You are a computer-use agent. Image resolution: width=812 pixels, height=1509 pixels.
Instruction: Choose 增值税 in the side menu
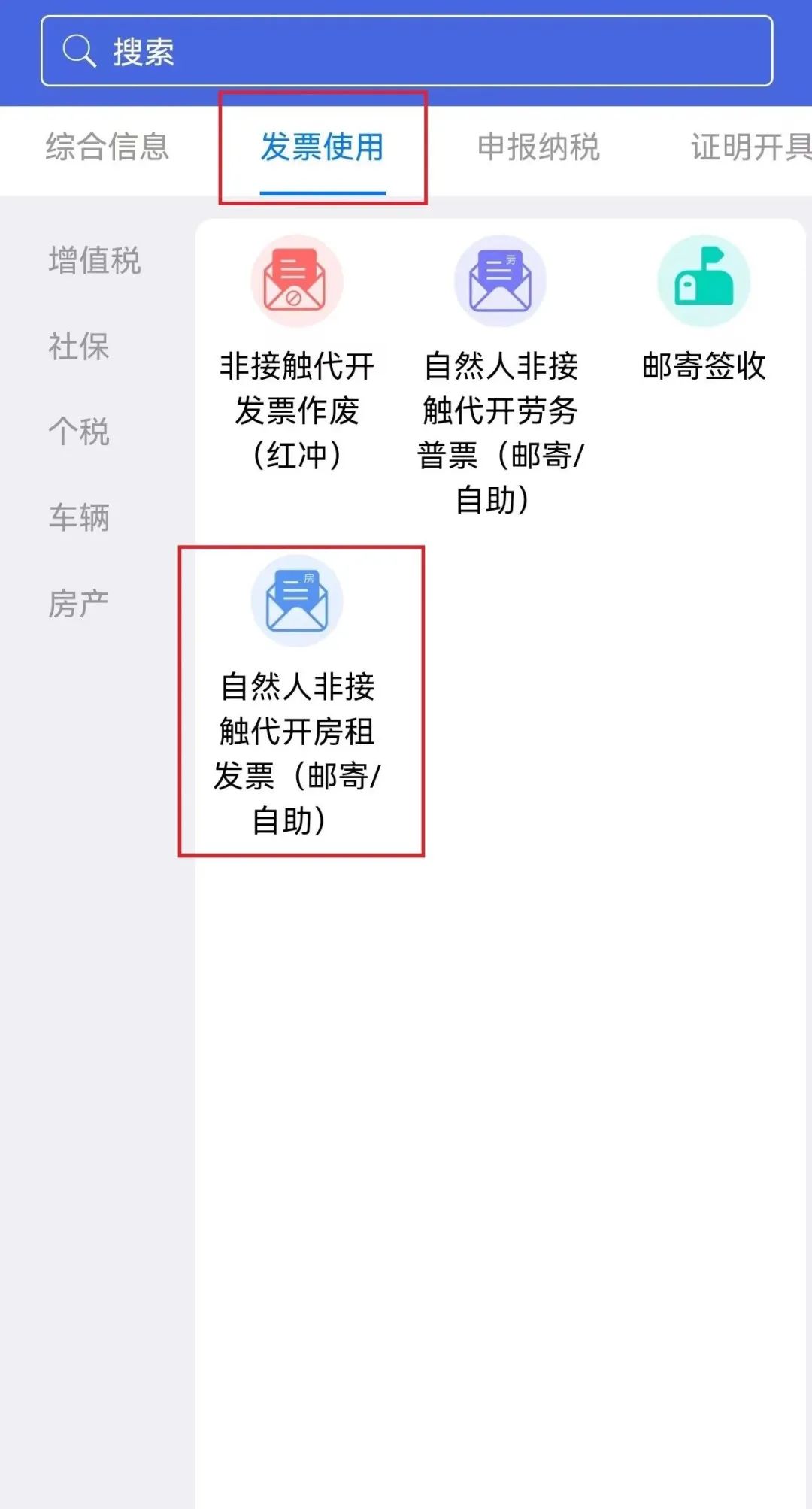click(95, 261)
